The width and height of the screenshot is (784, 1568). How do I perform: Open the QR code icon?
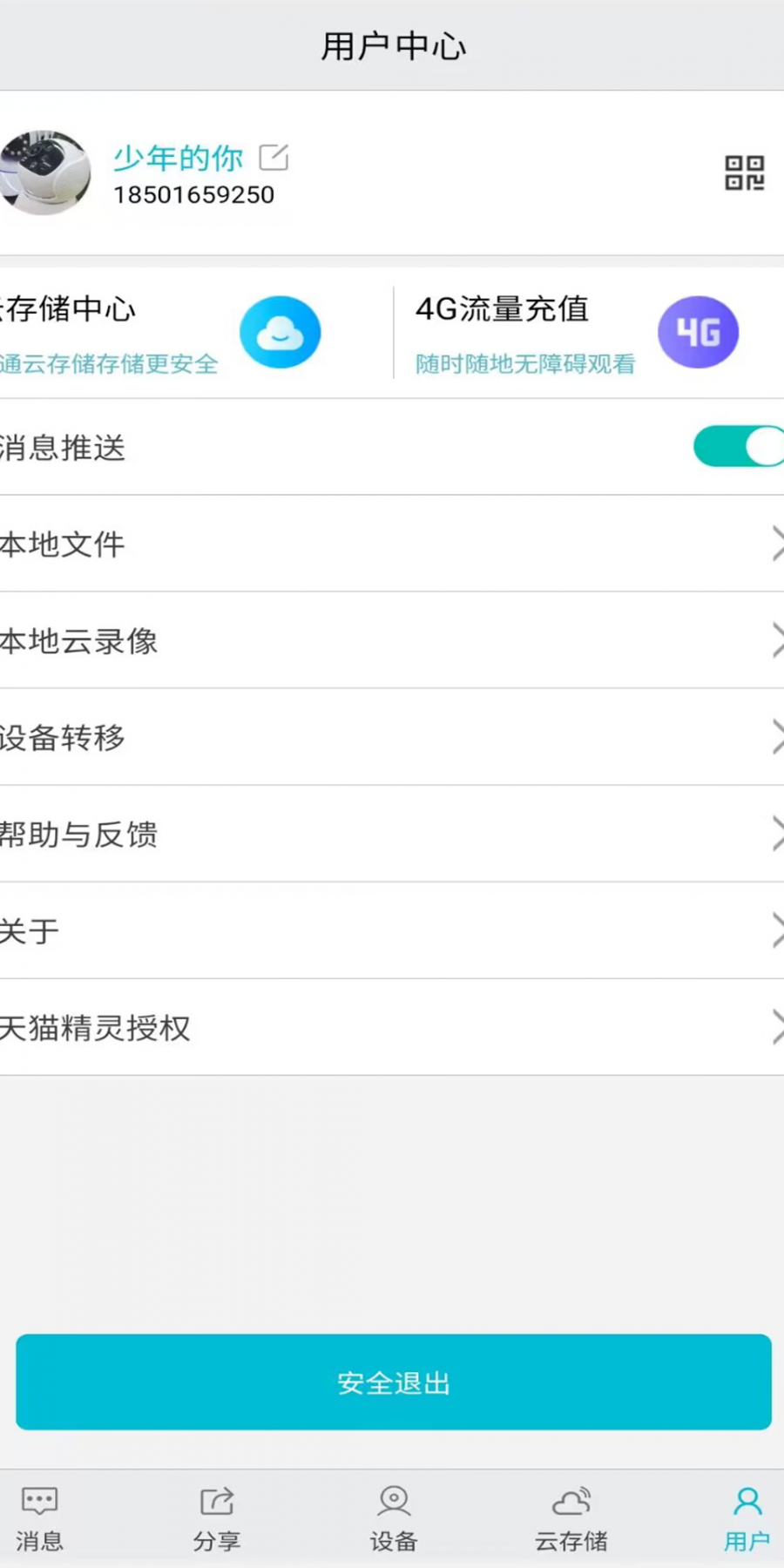pyautogui.click(x=744, y=173)
